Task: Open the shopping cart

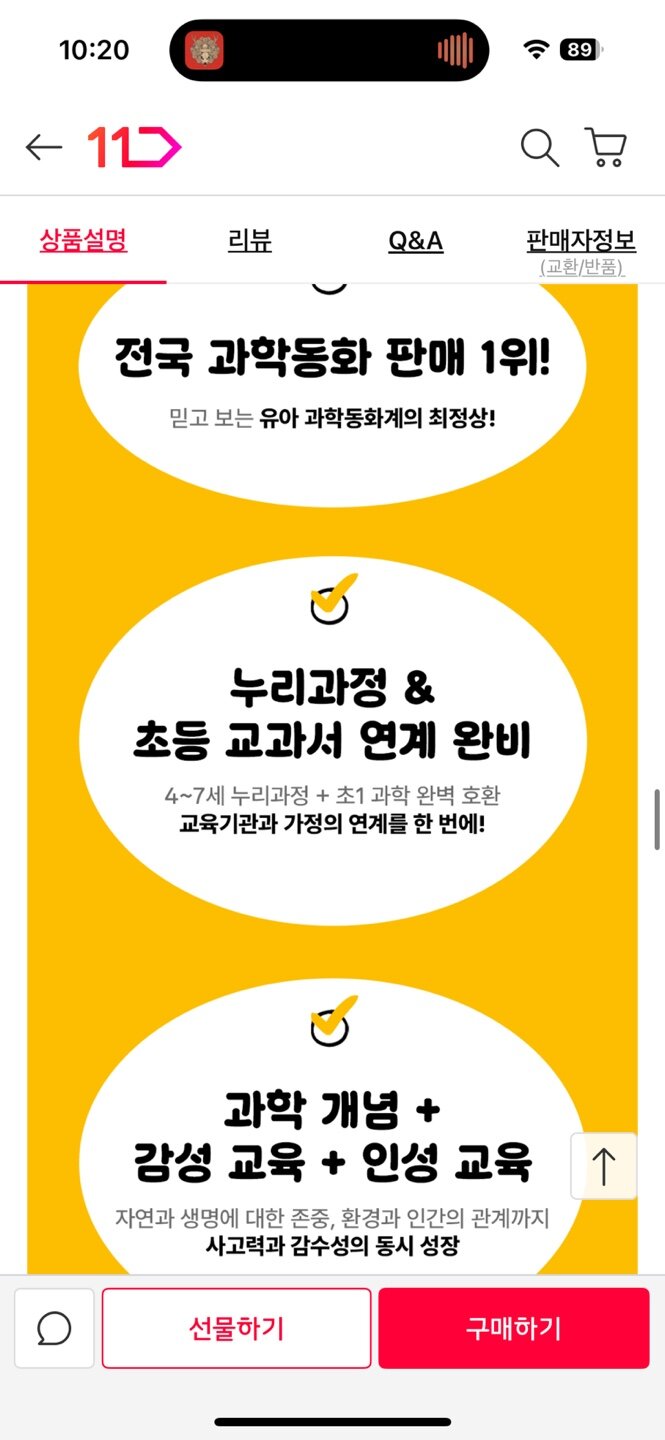Action: click(605, 148)
